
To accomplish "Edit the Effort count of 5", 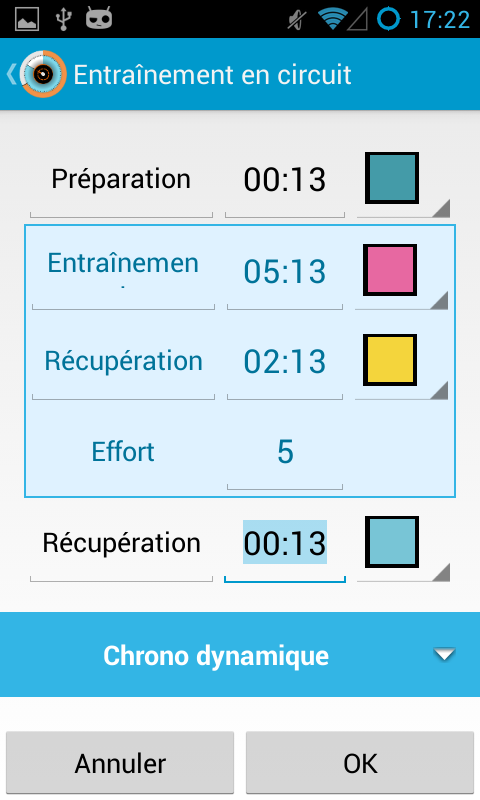I will click(x=285, y=452).
